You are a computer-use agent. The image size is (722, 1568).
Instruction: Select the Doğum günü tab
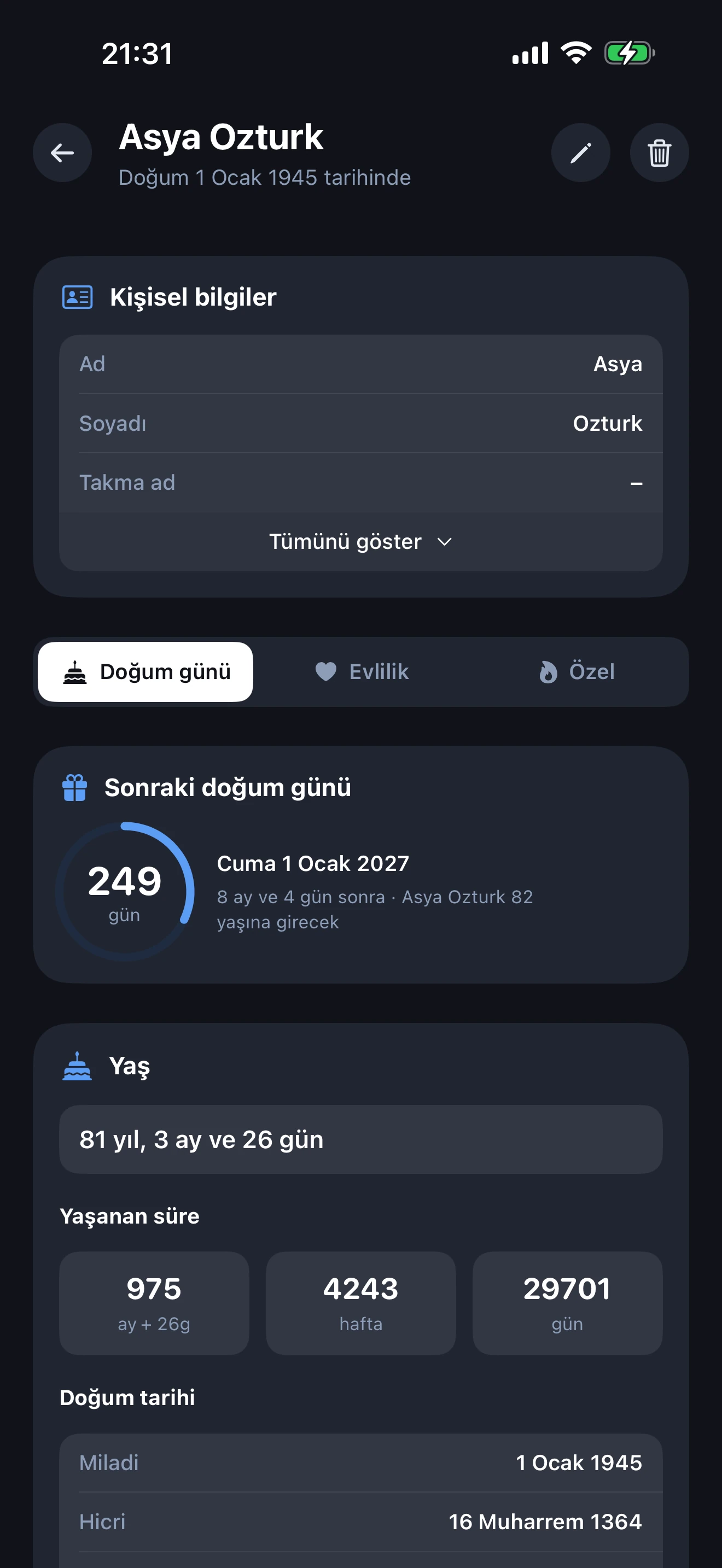tap(145, 672)
